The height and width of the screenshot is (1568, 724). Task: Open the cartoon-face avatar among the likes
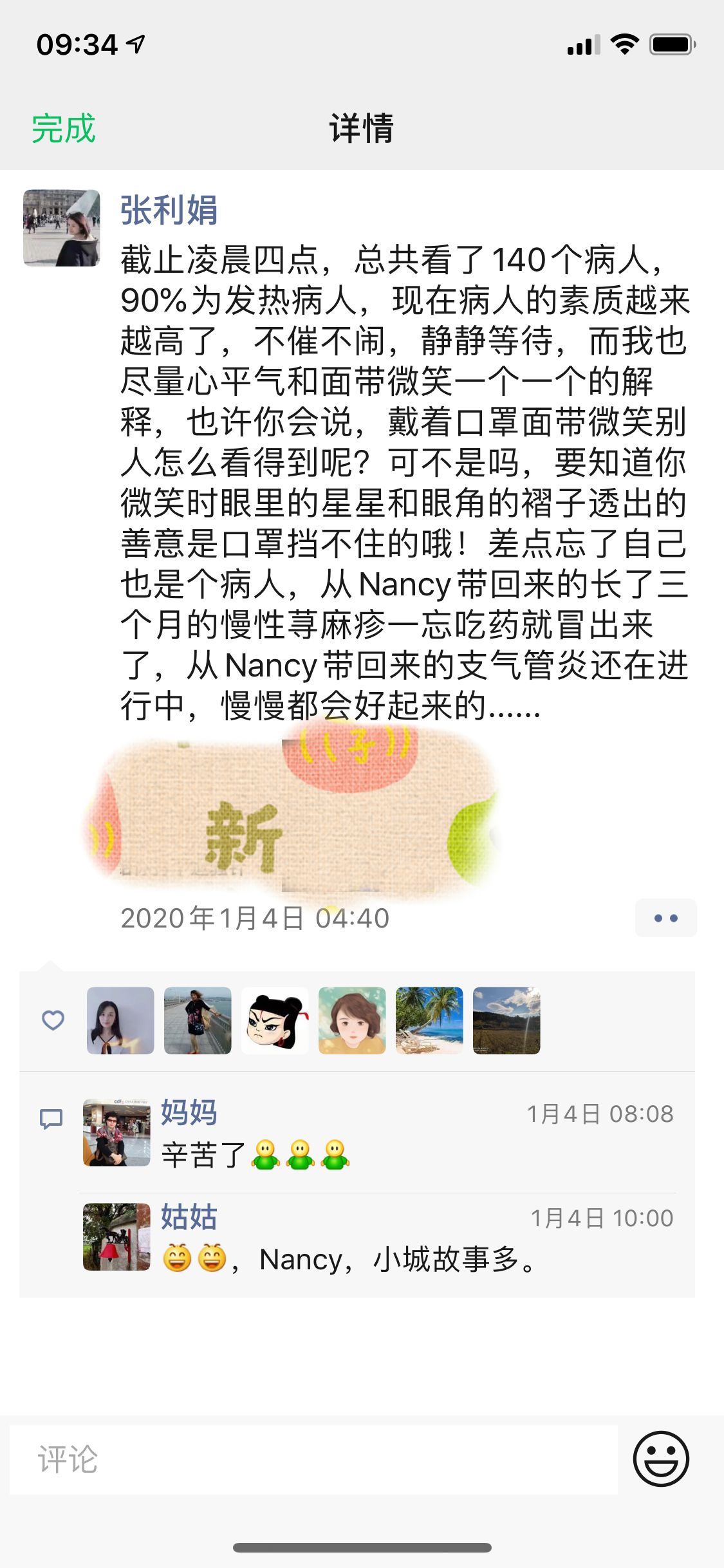(x=275, y=1020)
